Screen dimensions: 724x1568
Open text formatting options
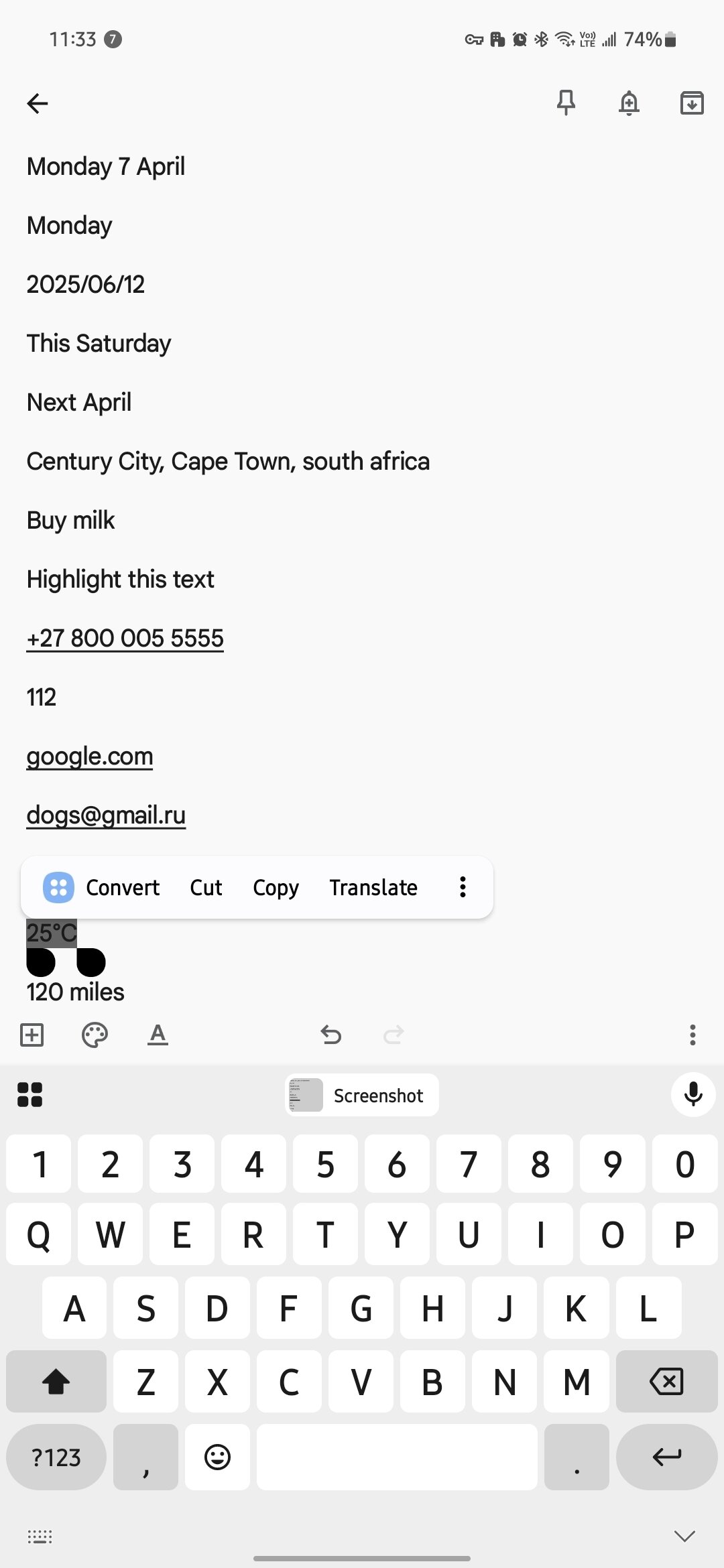pyautogui.click(x=158, y=1035)
